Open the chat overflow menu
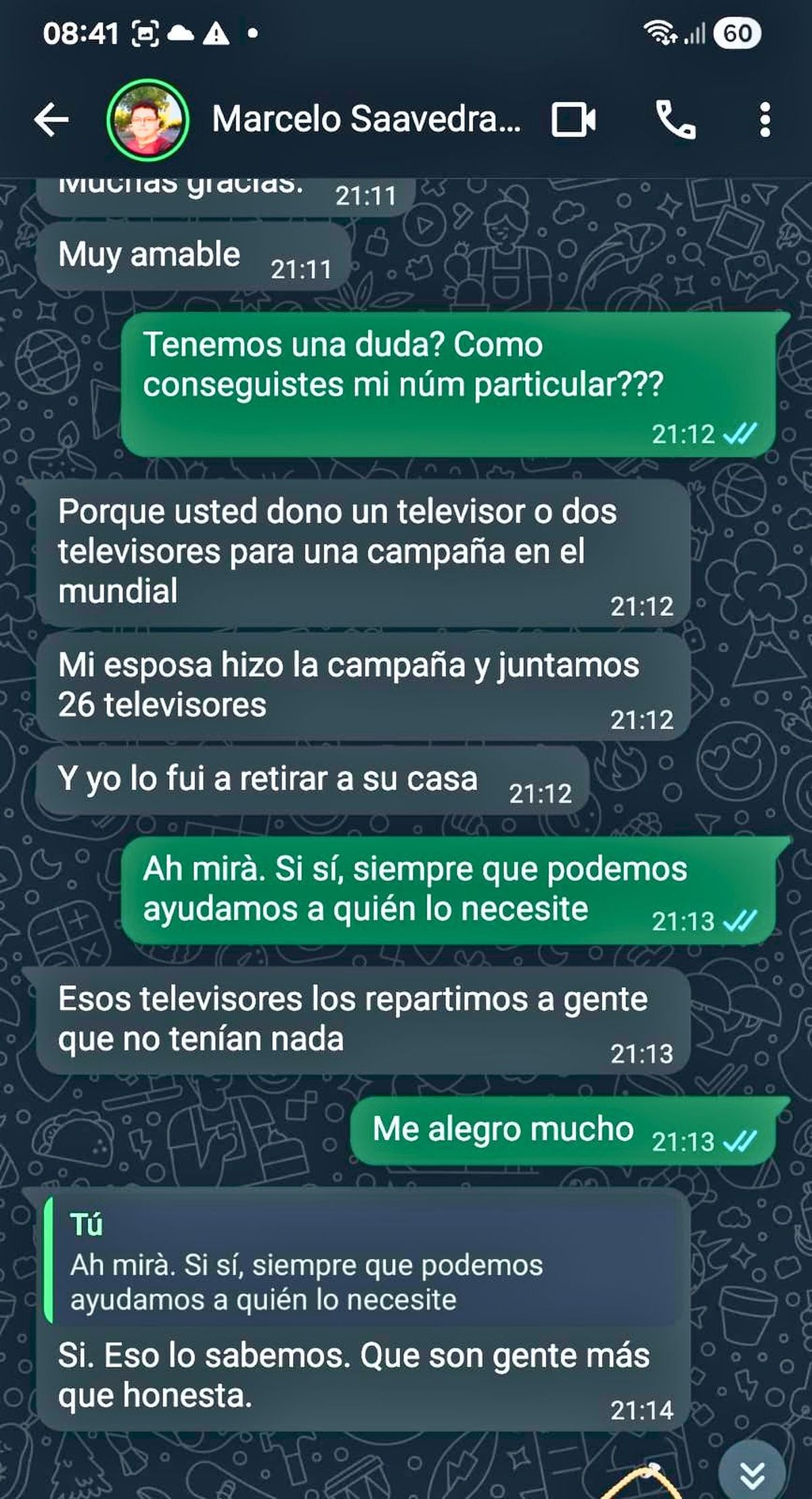 (765, 120)
